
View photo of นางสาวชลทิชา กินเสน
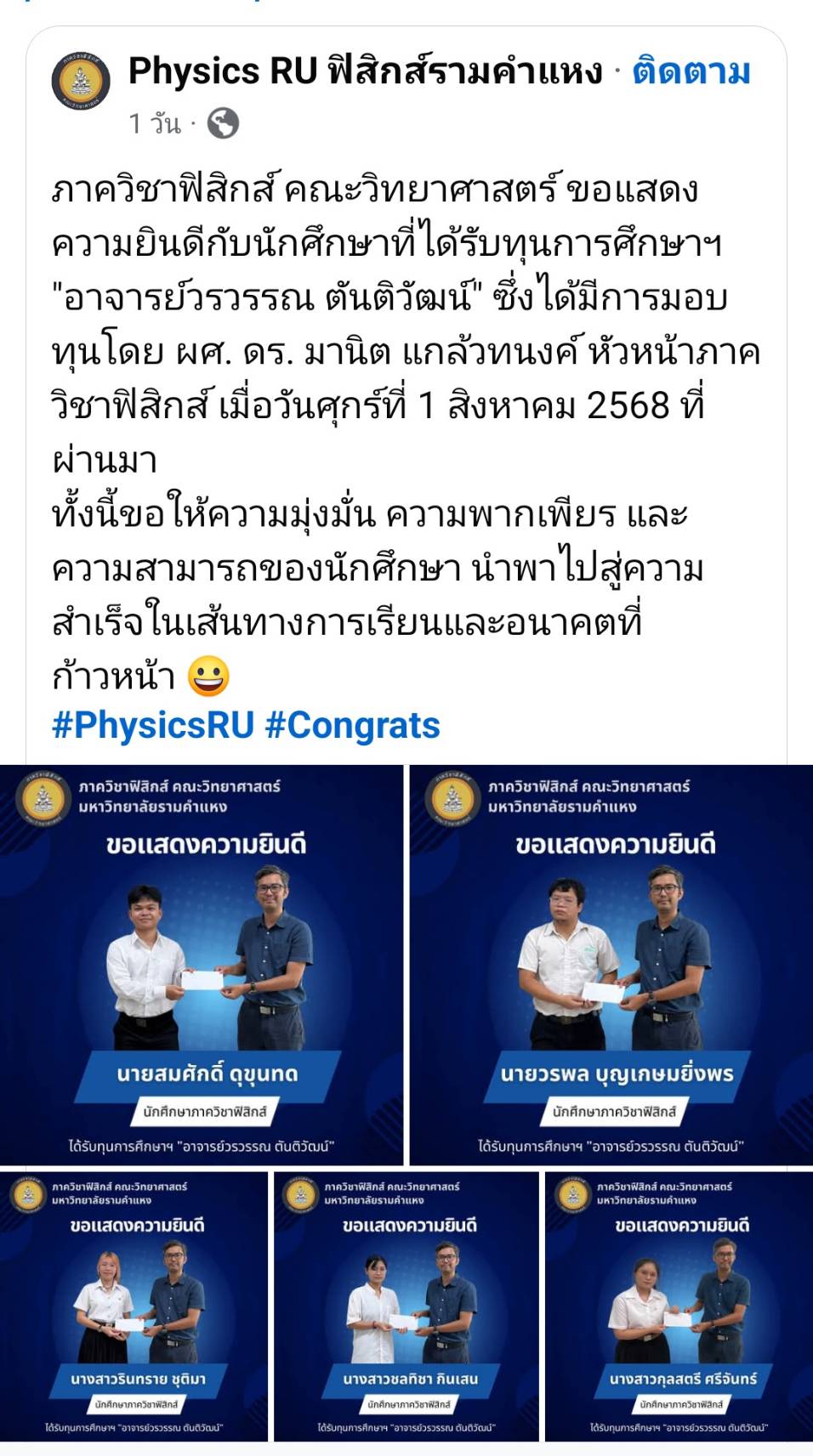point(406,1306)
